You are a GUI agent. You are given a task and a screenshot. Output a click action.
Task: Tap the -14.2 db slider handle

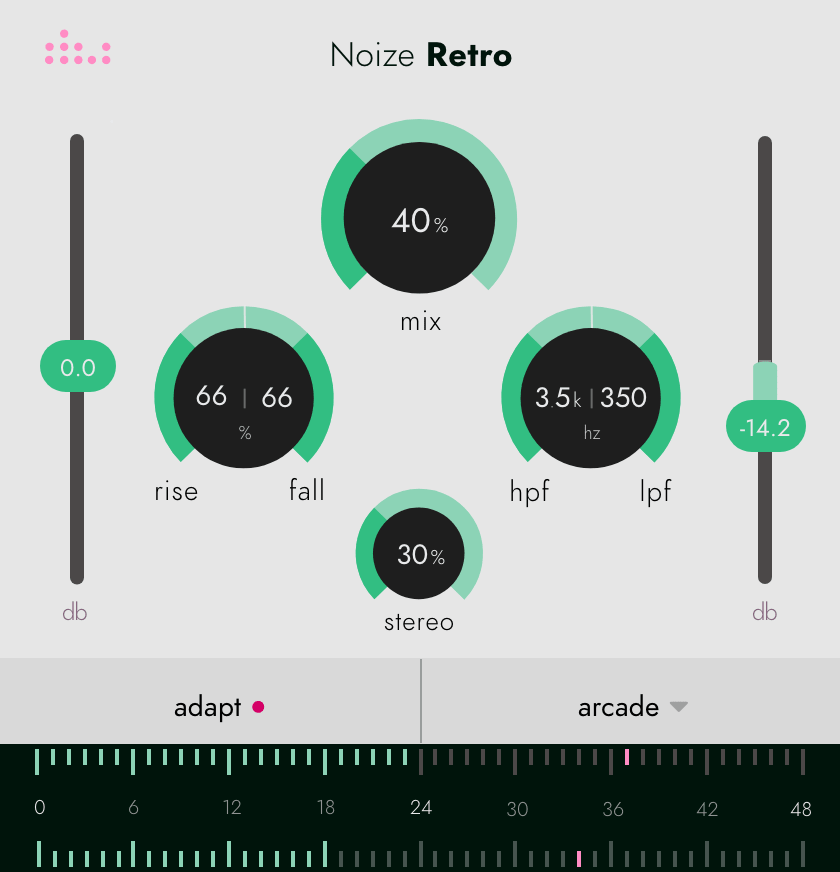(765, 429)
